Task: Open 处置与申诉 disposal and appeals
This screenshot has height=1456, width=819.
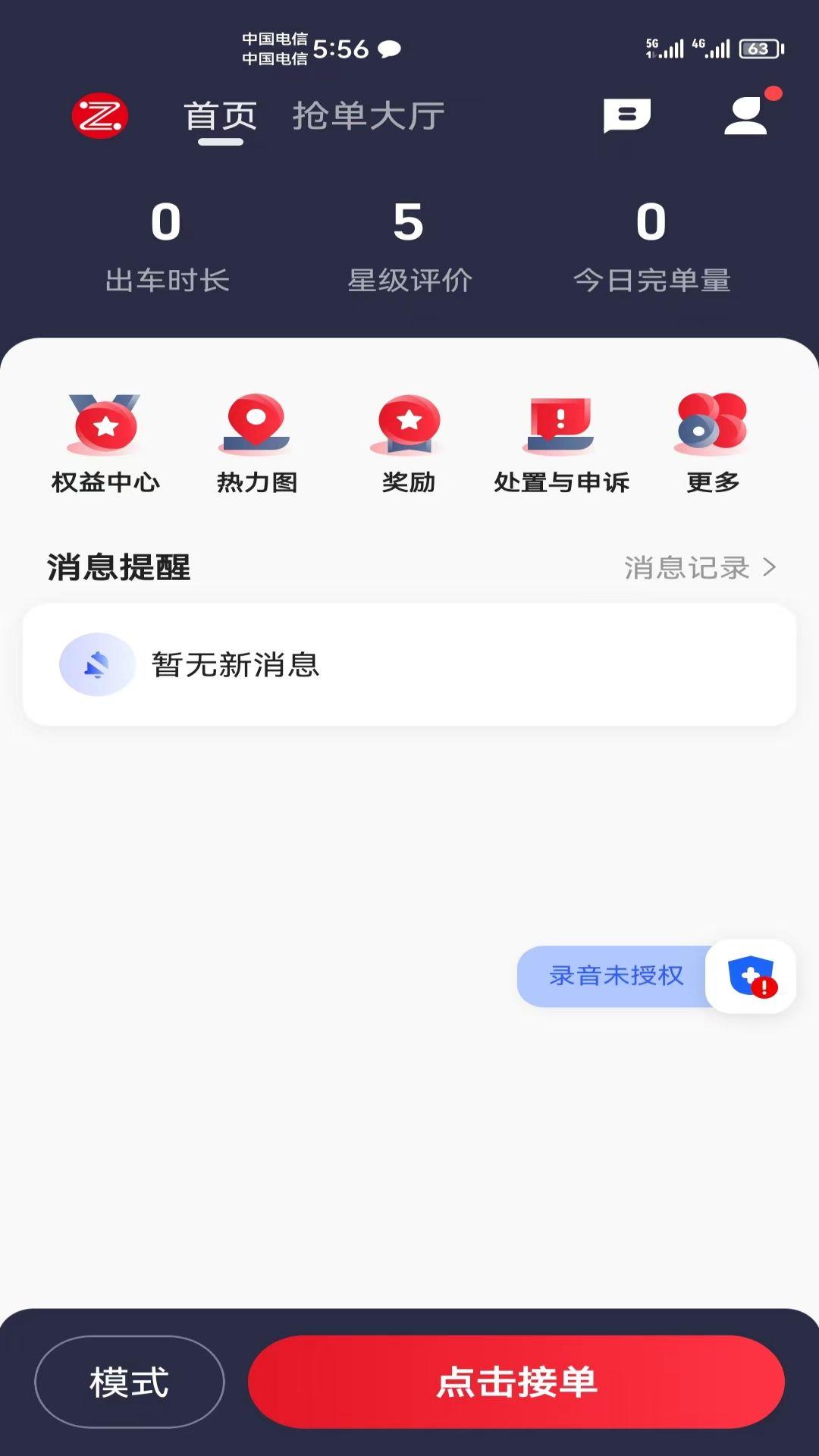Action: 560,440
